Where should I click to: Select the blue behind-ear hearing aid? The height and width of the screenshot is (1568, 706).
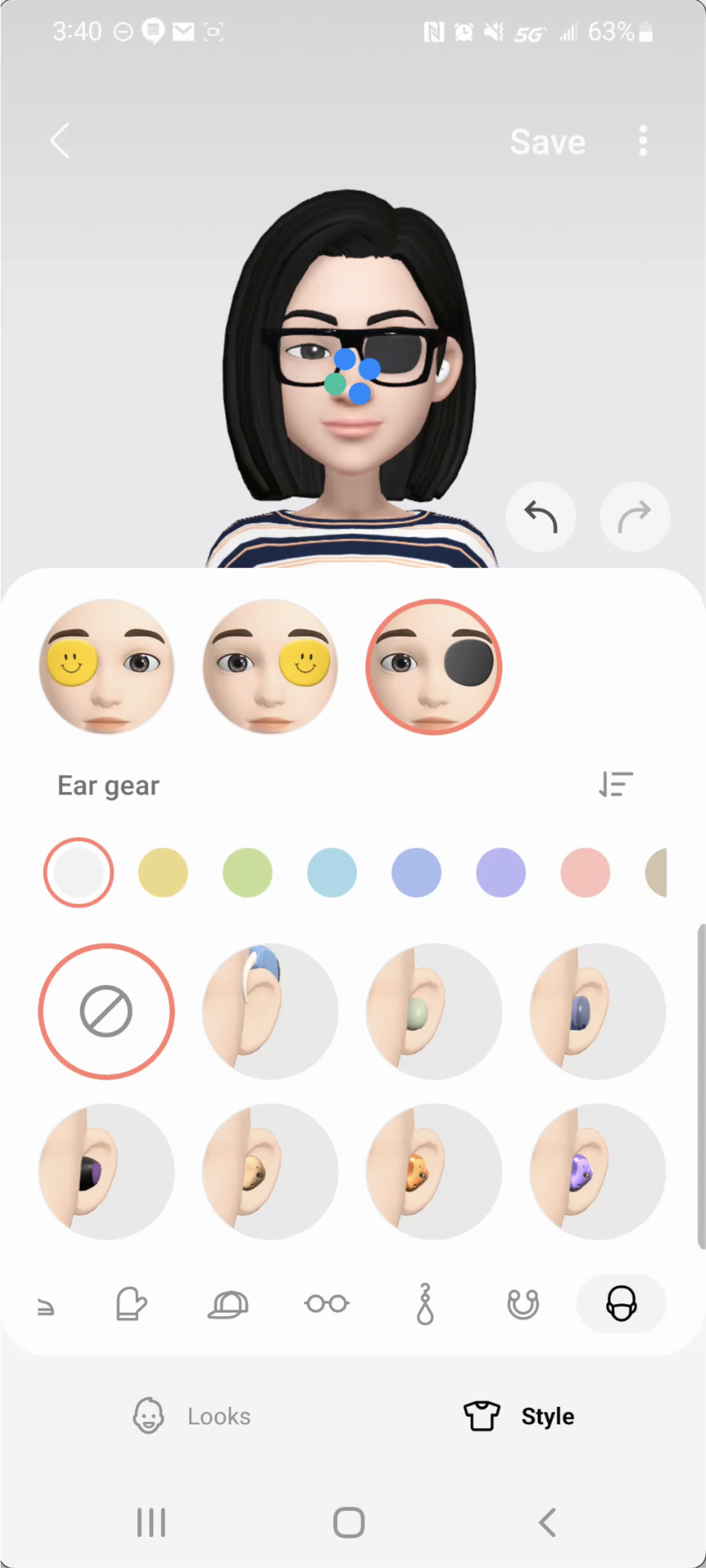click(x=270, y=1011)
